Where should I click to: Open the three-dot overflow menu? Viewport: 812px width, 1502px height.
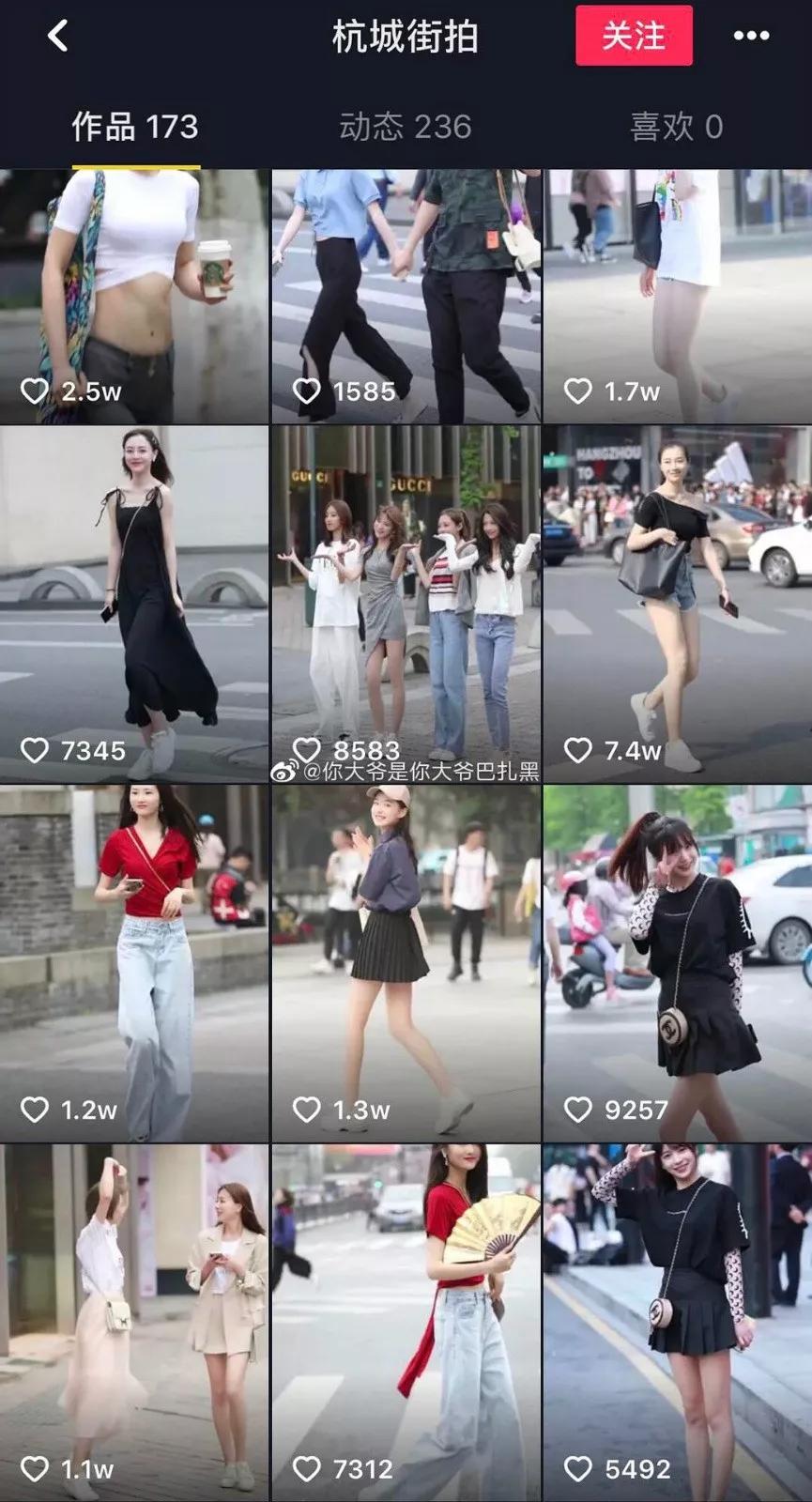(x=751, y=37)
